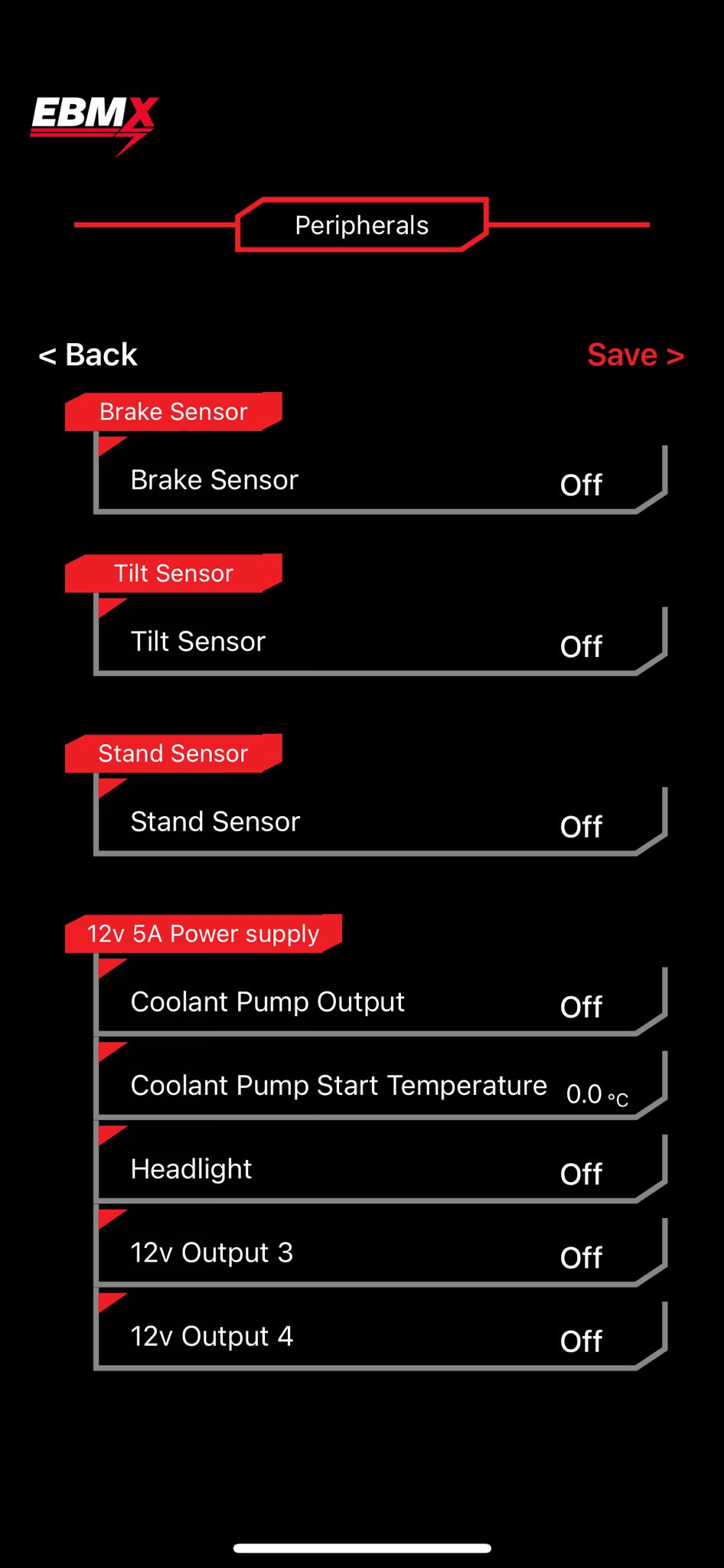The width and height of the screenshot is (724, 1568).
Task: Tap Save to store peripheral settings
Action: [635, 355]
